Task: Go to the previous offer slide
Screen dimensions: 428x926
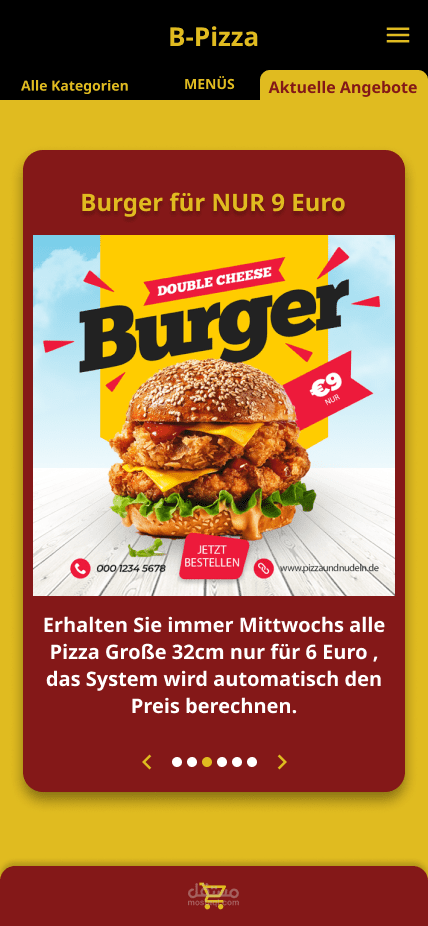Action: [147, 762]
